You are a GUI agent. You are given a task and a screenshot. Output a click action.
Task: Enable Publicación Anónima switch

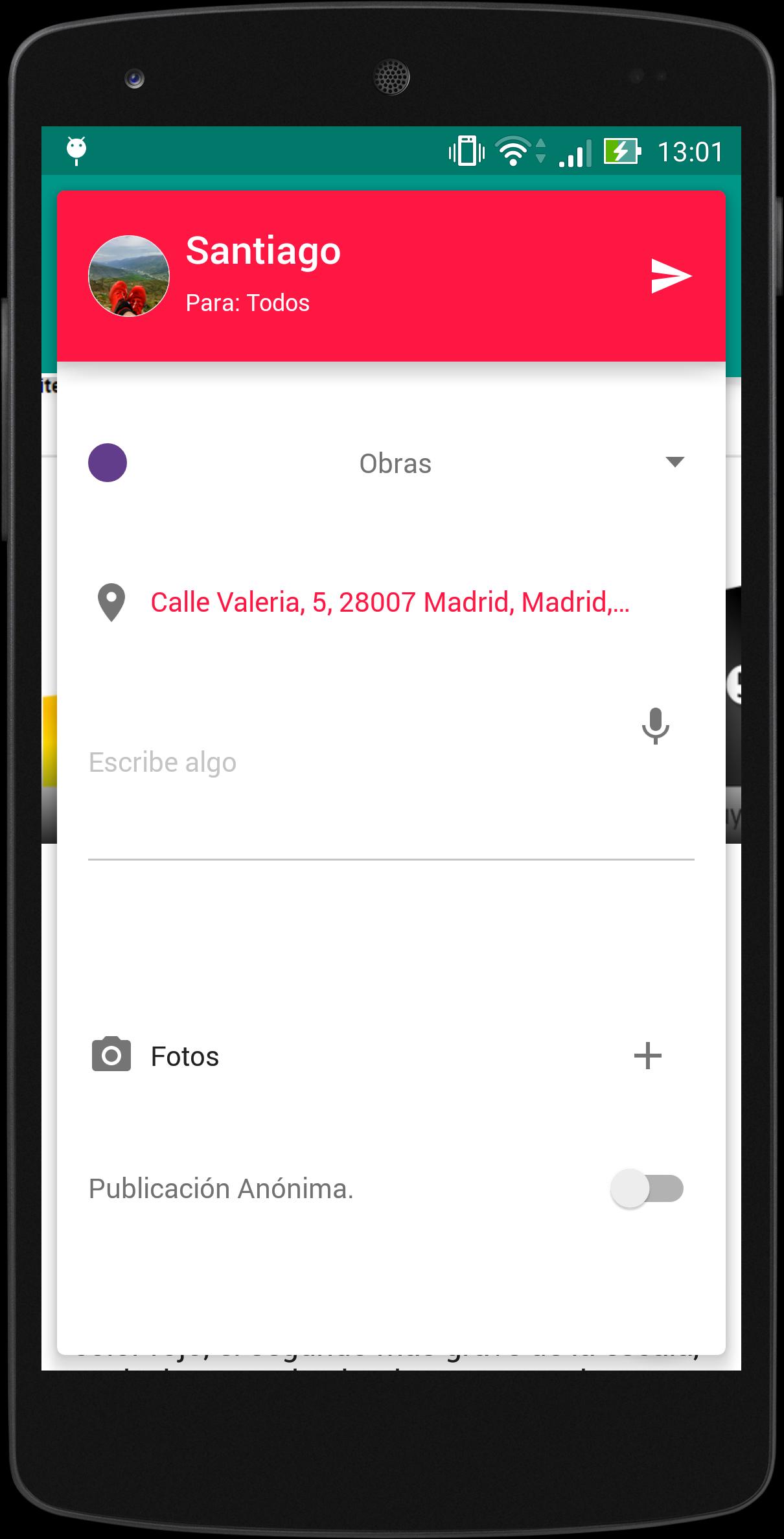pyautogui.click(x=647, y=1188)
